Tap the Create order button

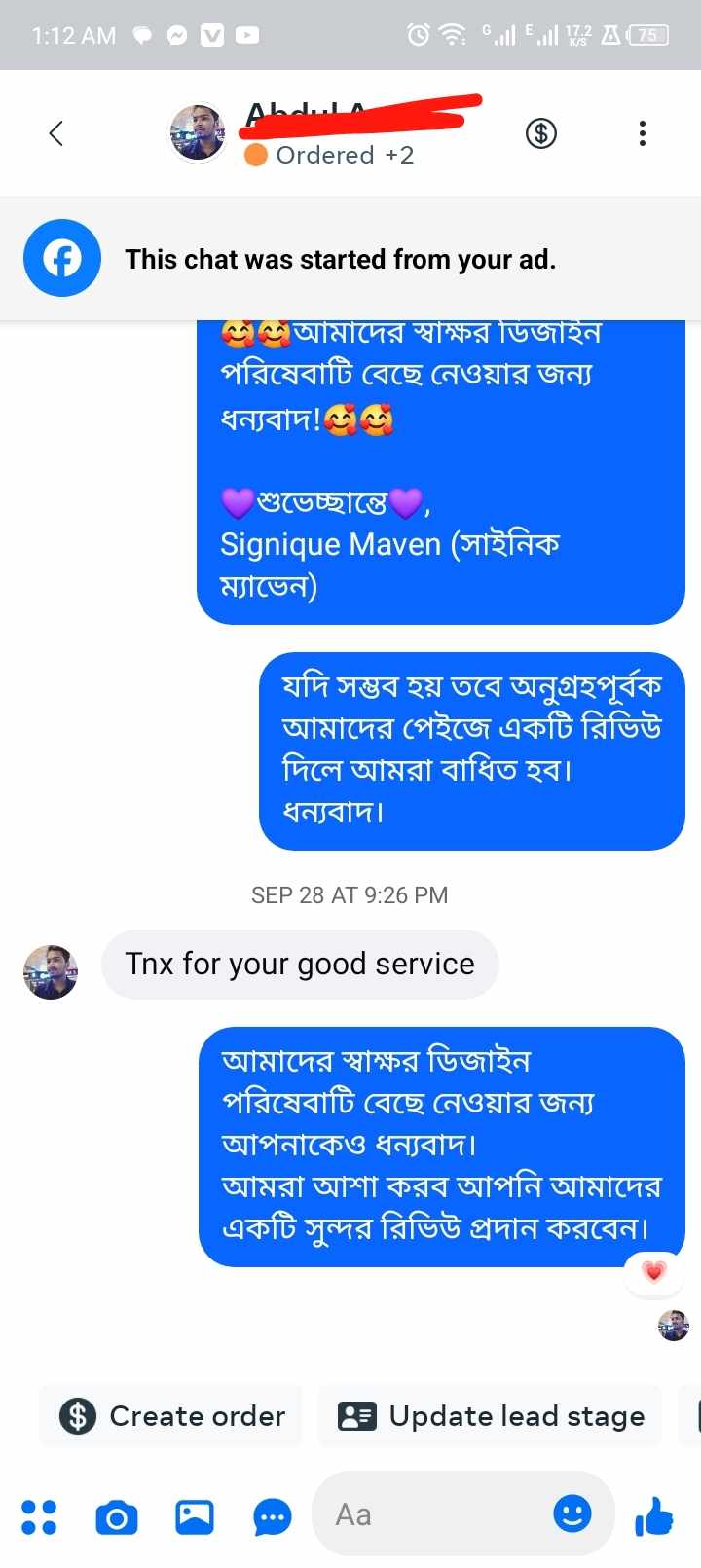[172, 1415]
